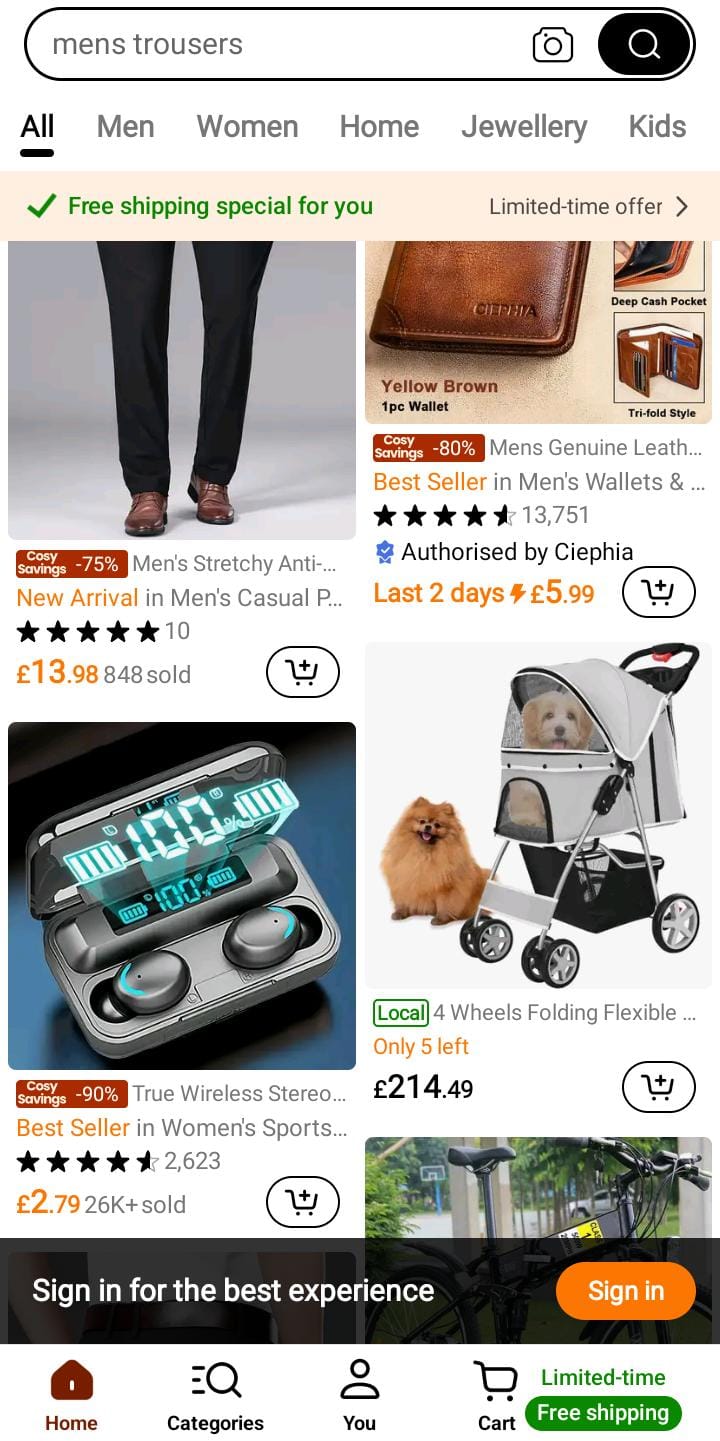
Task: Open the True Wireless Stereo earbuds product
Action: click(x=181, y=895)
